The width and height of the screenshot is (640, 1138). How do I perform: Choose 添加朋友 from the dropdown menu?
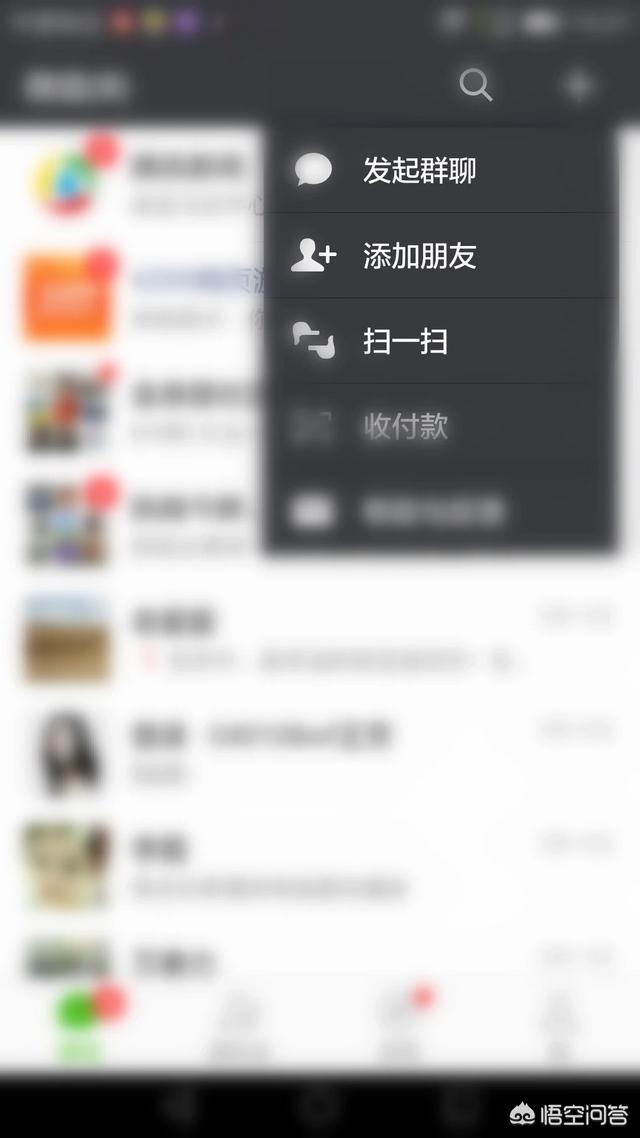(440, 255)
